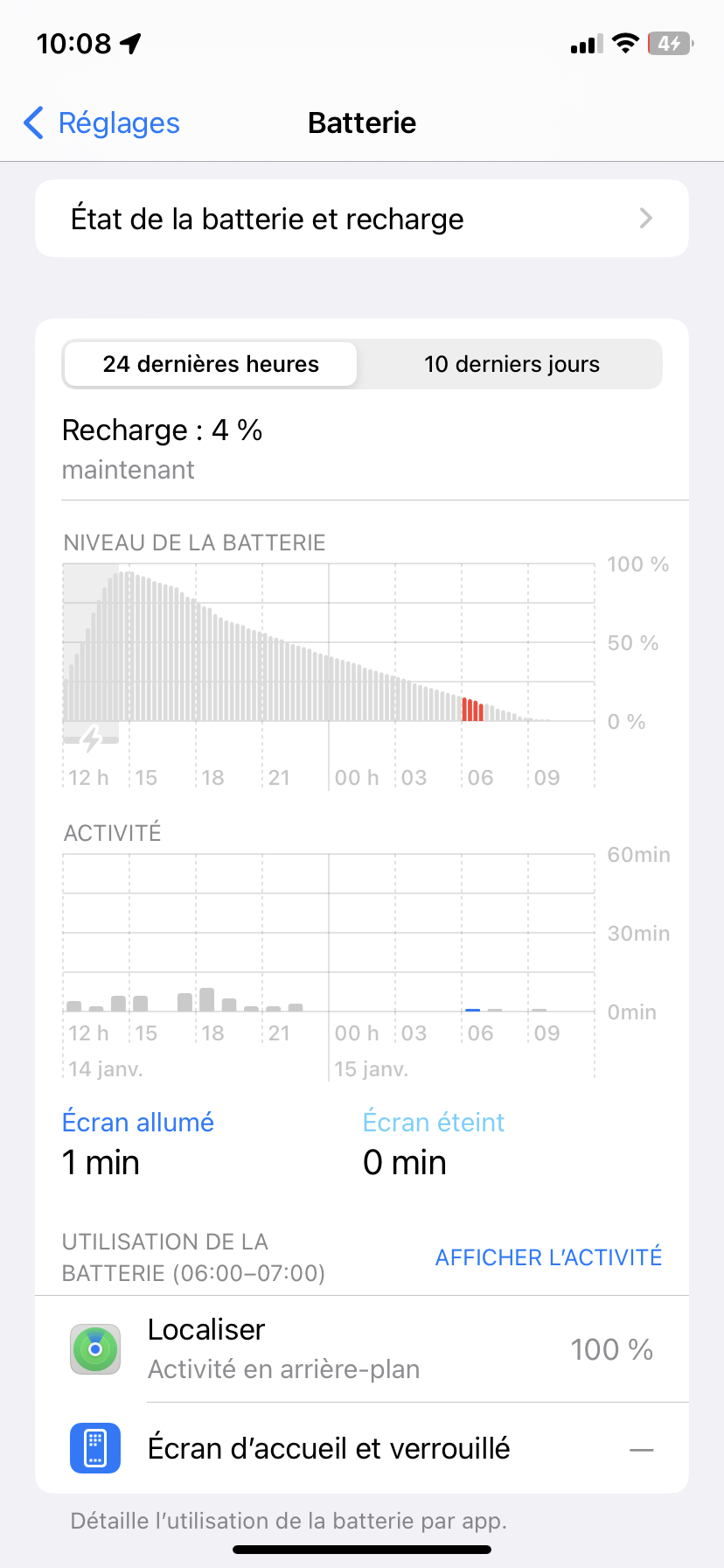Open État de la batterie et recharge

361,219
